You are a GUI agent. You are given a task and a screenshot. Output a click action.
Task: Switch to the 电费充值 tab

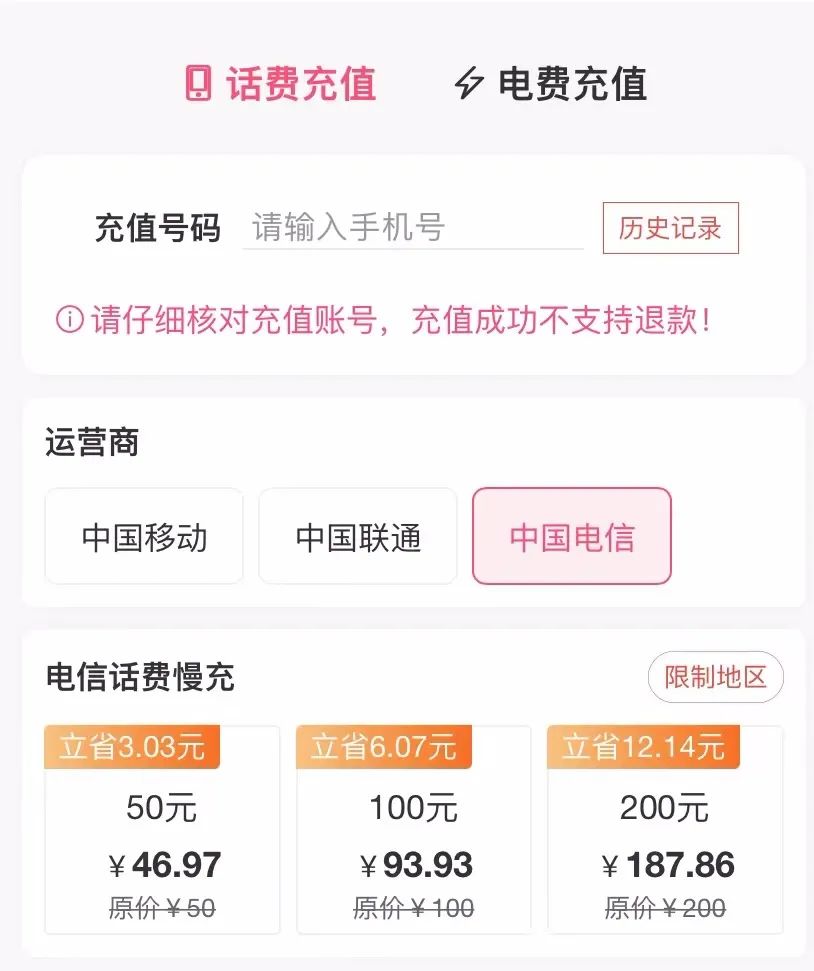tap(550, 83)
